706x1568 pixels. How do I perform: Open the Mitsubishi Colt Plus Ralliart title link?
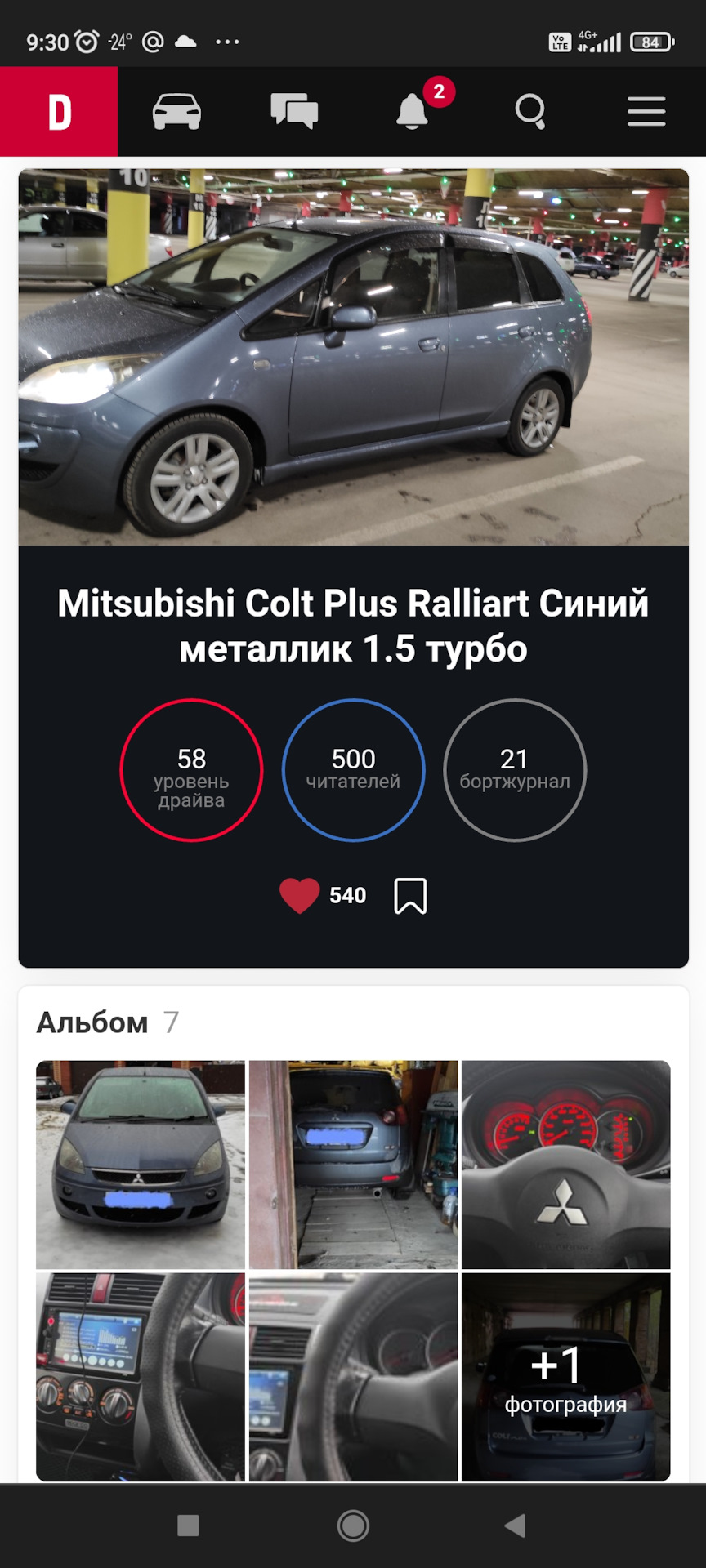point(353,625)
